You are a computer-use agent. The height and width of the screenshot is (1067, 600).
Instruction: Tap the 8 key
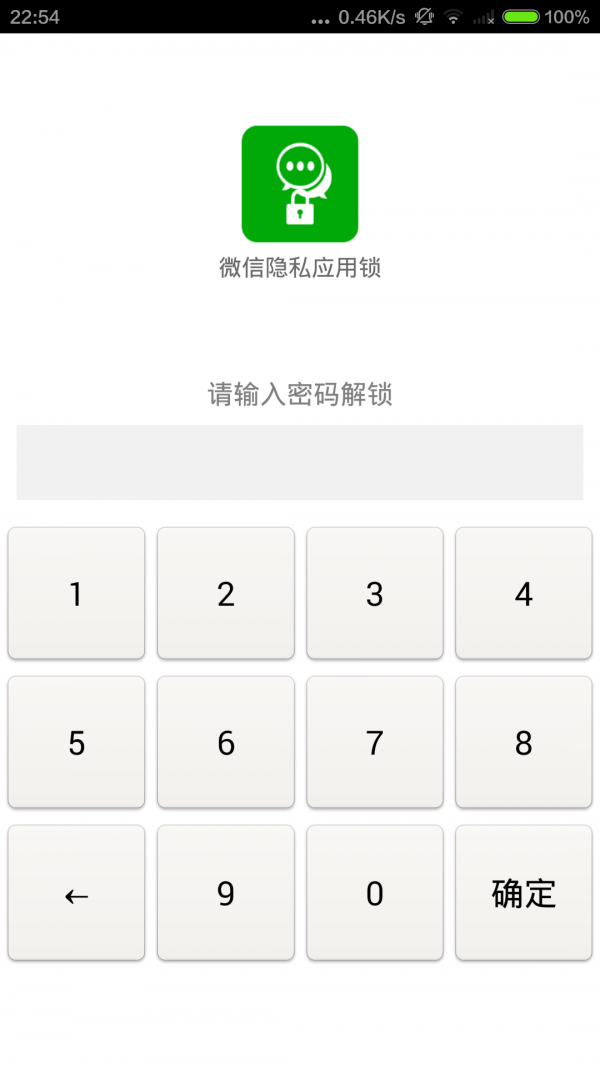tap(524, 742)
